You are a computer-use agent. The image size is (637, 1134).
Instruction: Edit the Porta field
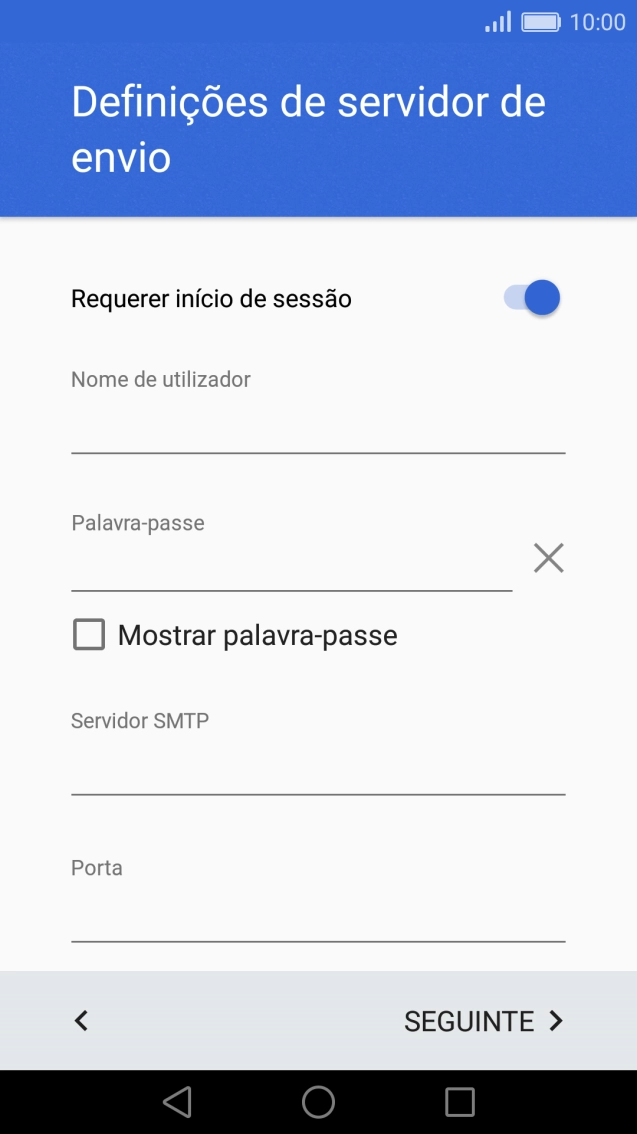pyautogui.click(x=318, y=916)
